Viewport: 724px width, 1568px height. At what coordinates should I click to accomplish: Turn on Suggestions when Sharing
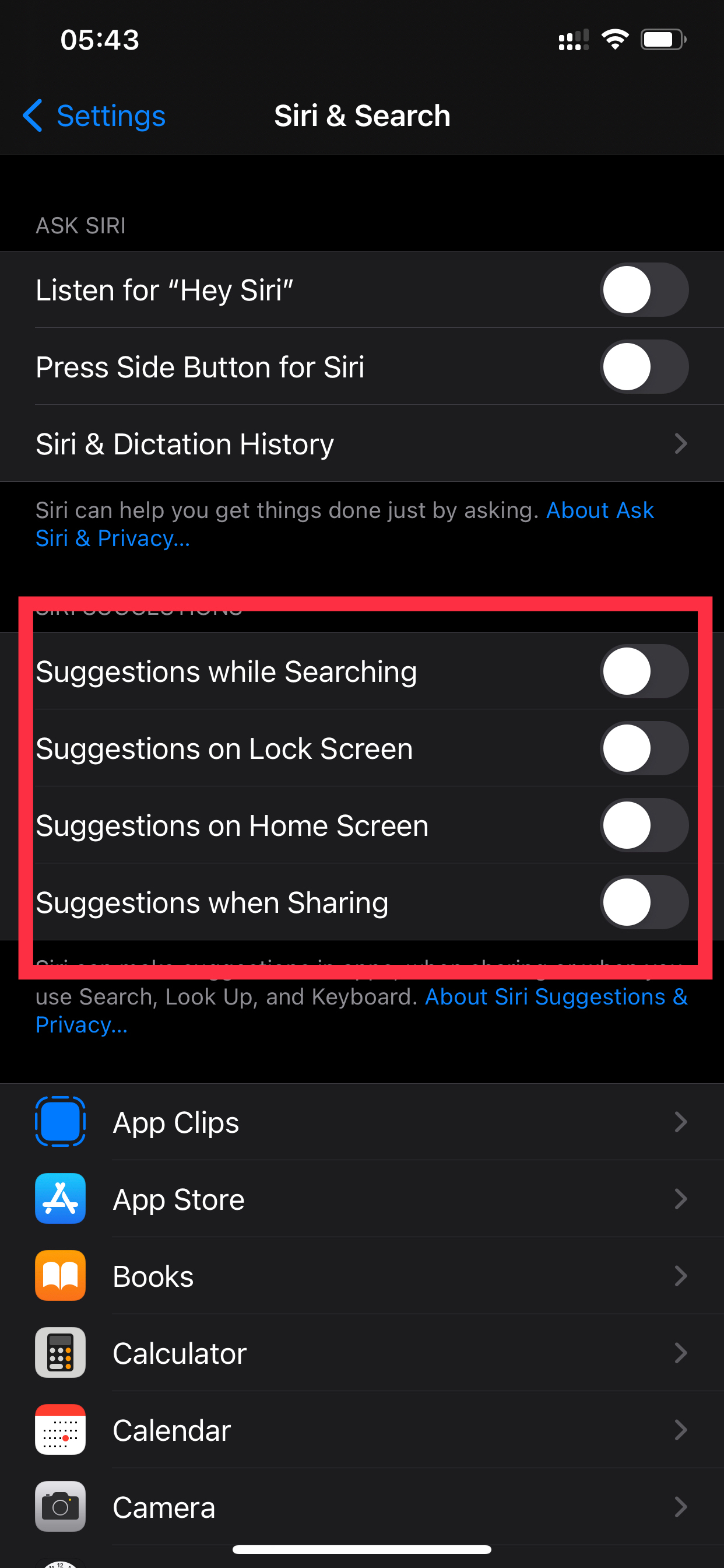click(x=644, y=902)
